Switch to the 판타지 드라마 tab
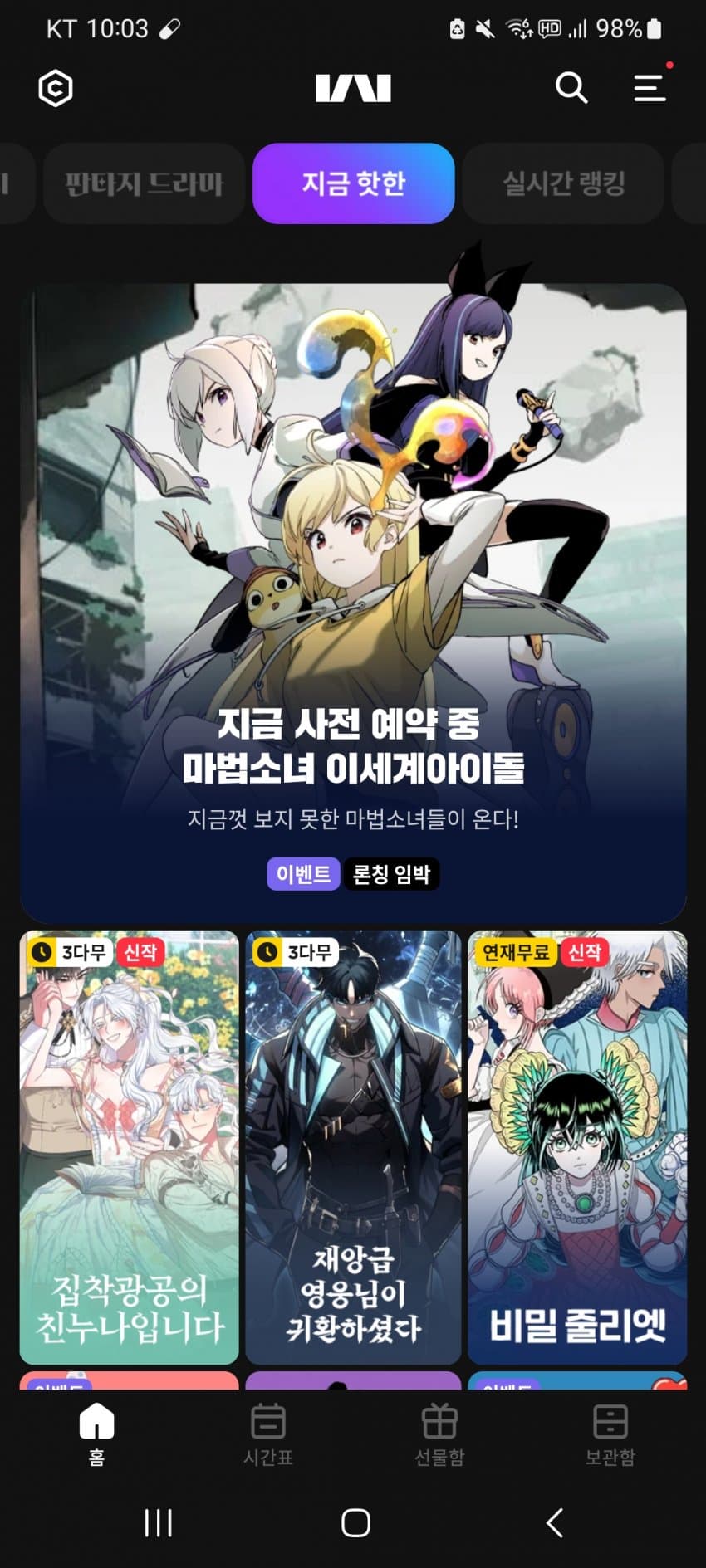 tap(144, 183)
